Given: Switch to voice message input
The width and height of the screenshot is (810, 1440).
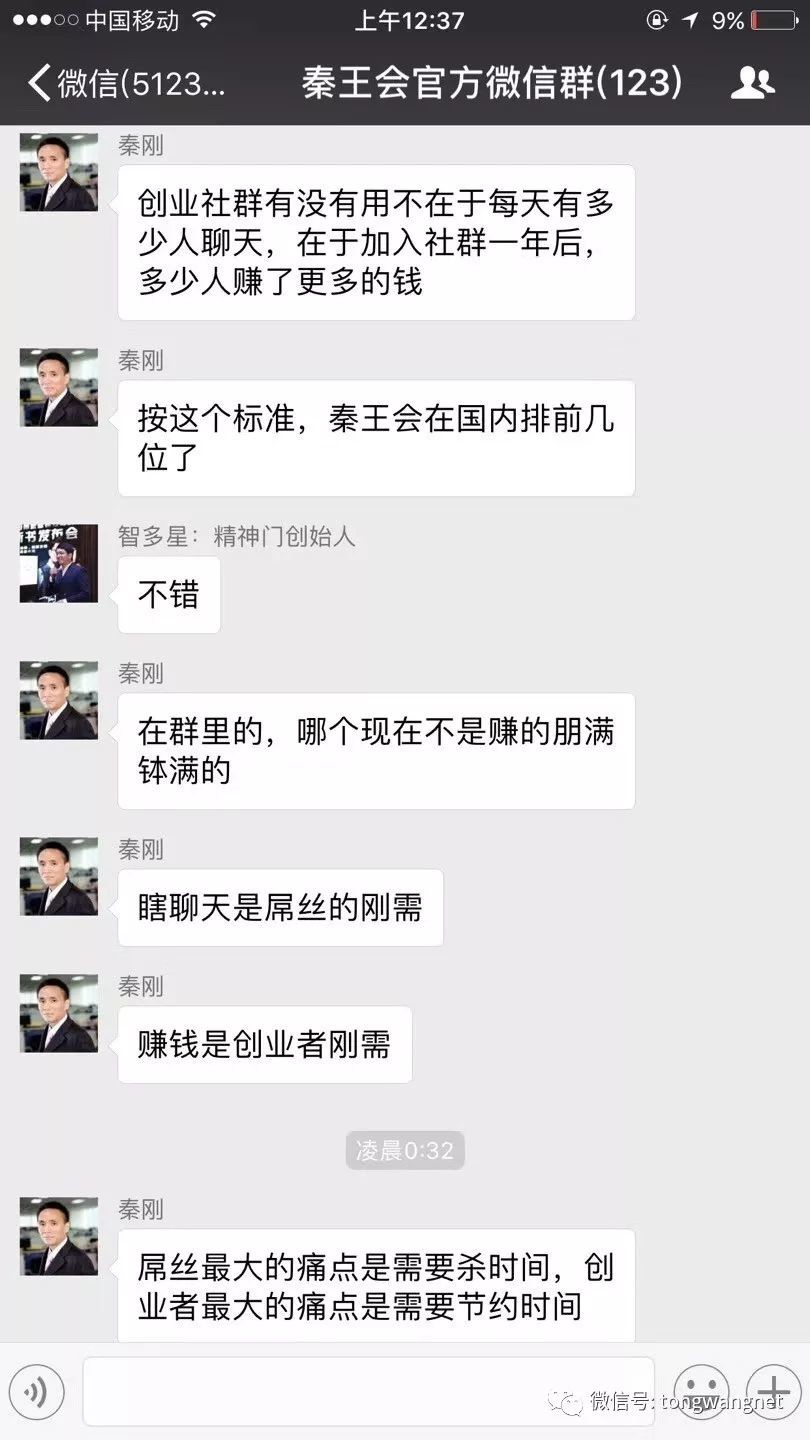Looking at the screenshot, I should 37,1391.
